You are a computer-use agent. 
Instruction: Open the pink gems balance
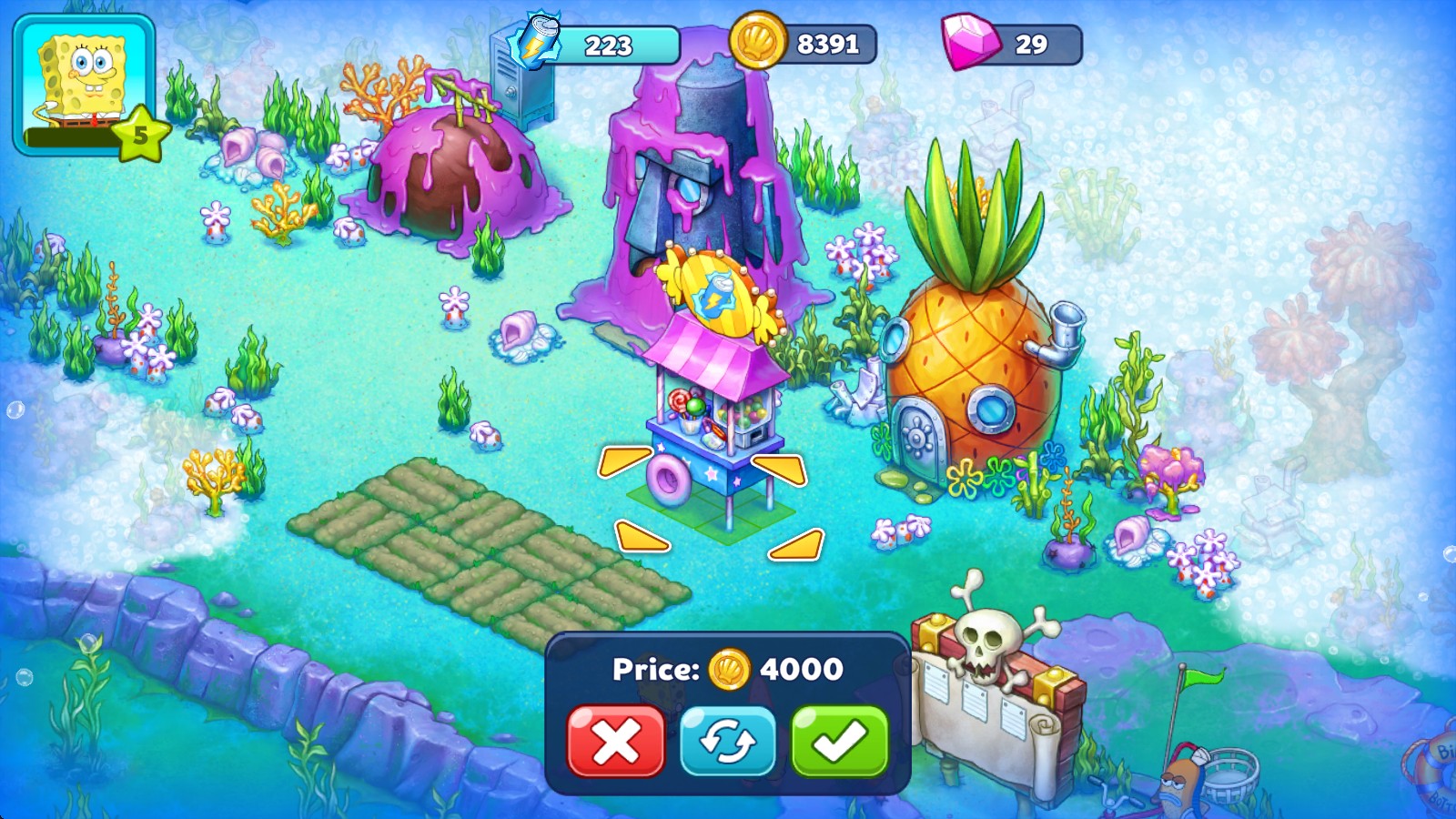point(1013,44)
